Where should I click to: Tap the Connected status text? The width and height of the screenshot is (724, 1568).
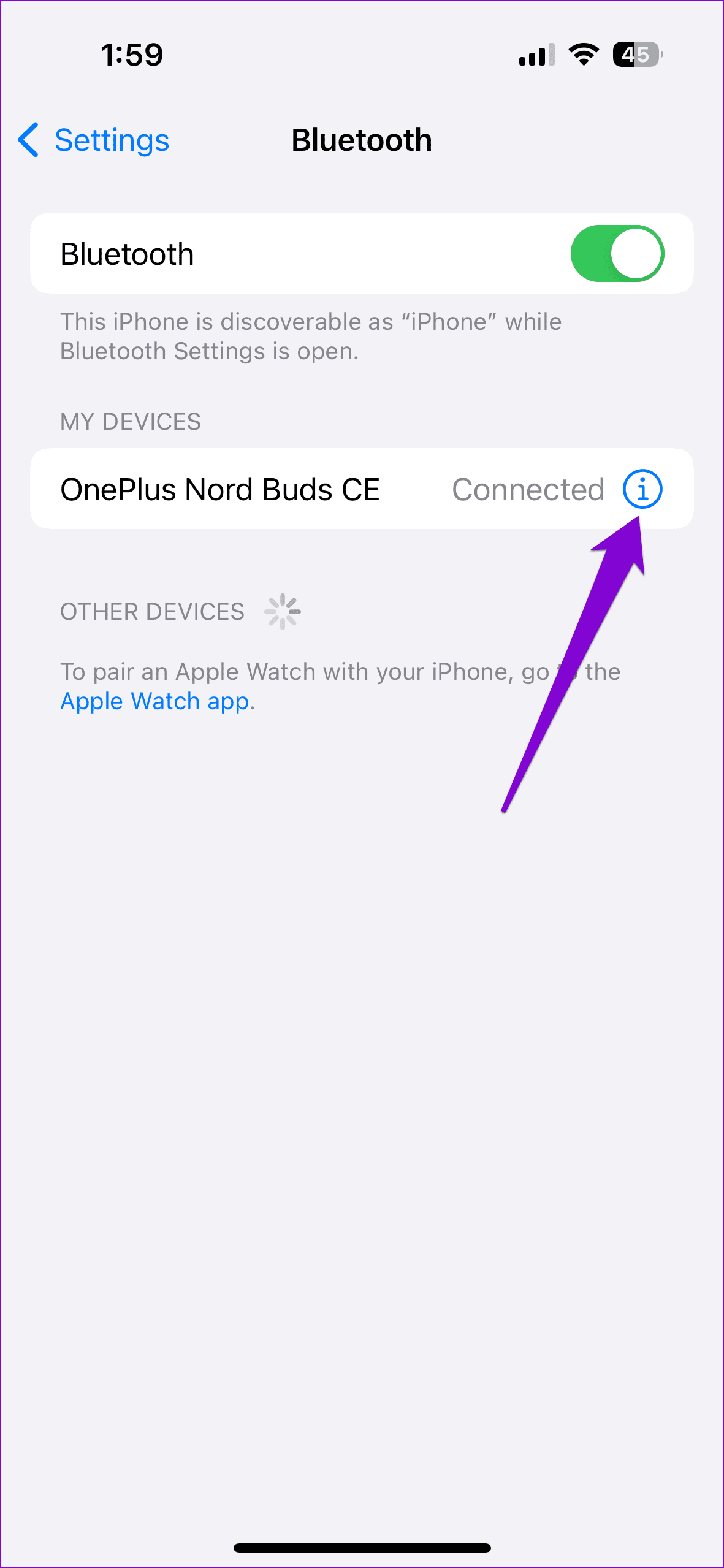528,489
